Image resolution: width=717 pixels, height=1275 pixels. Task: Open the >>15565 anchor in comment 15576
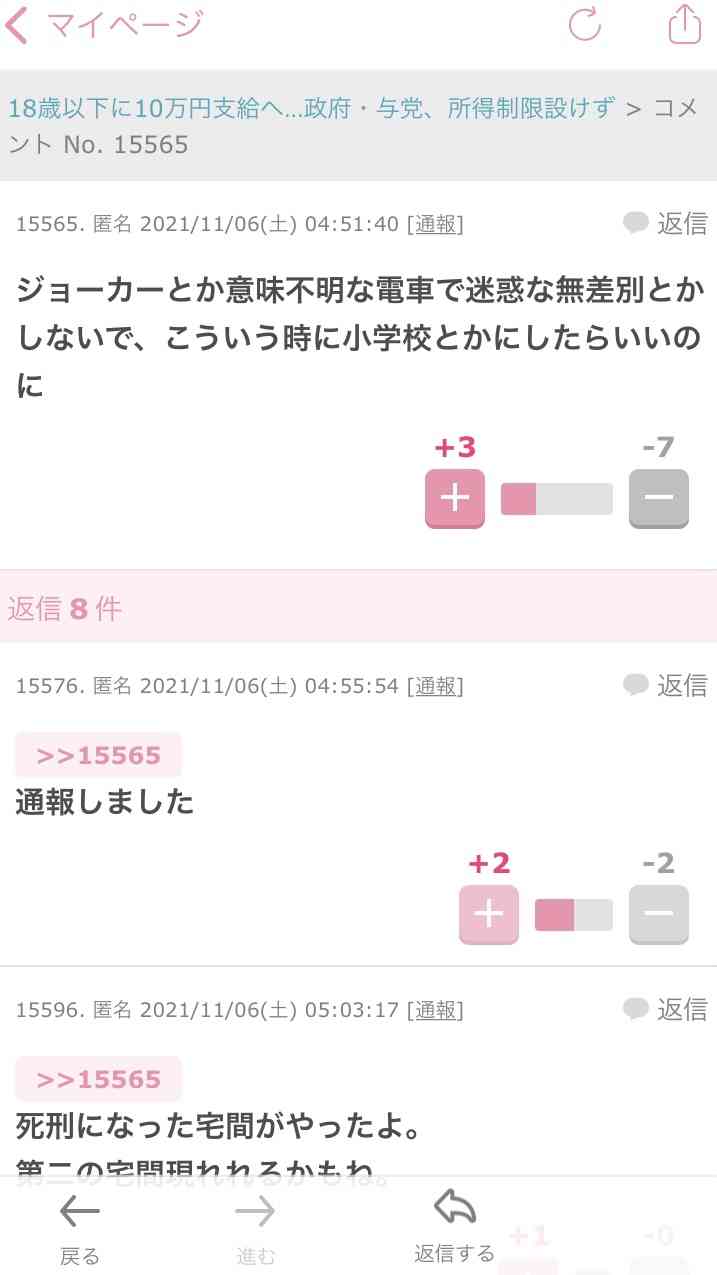[98, 755]
